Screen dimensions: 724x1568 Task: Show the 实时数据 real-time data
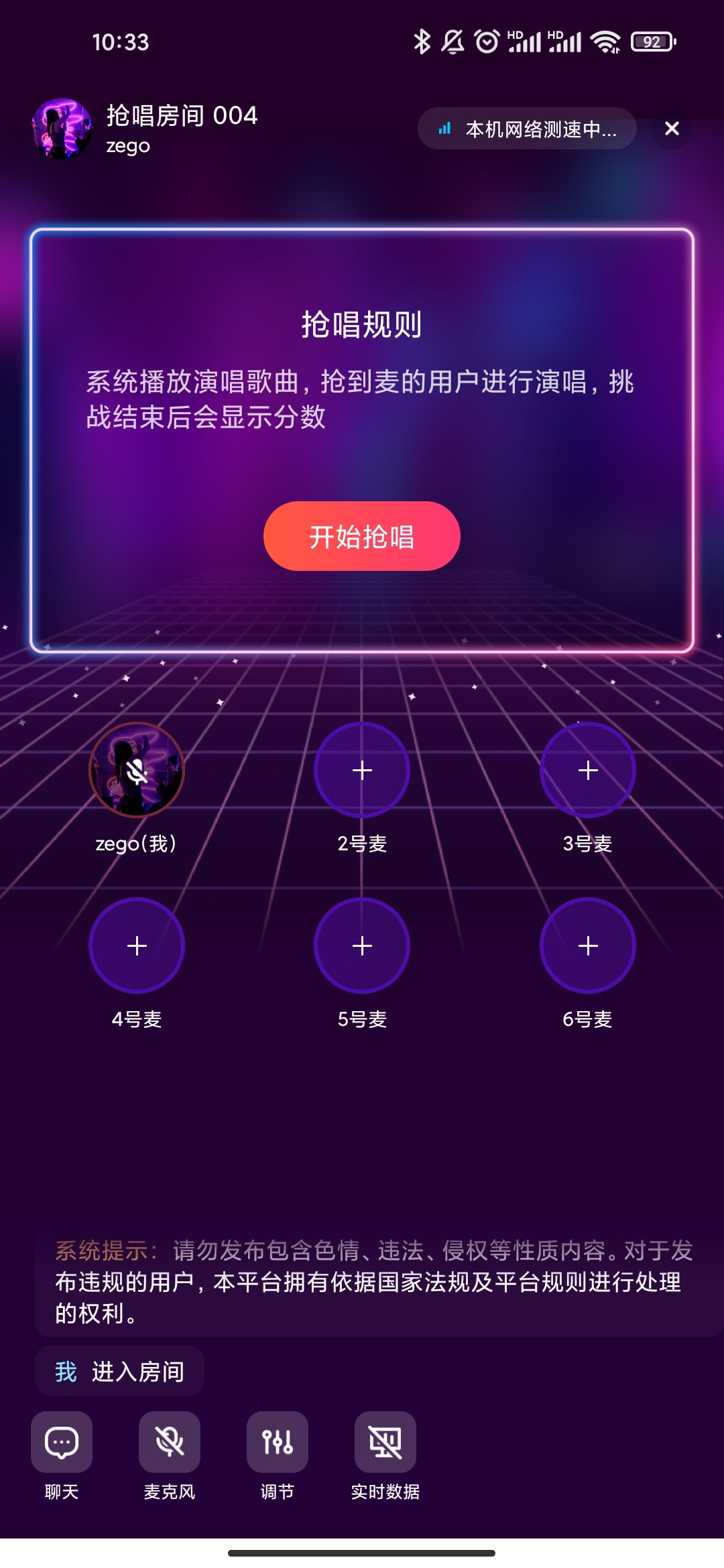coord(385,1442)
